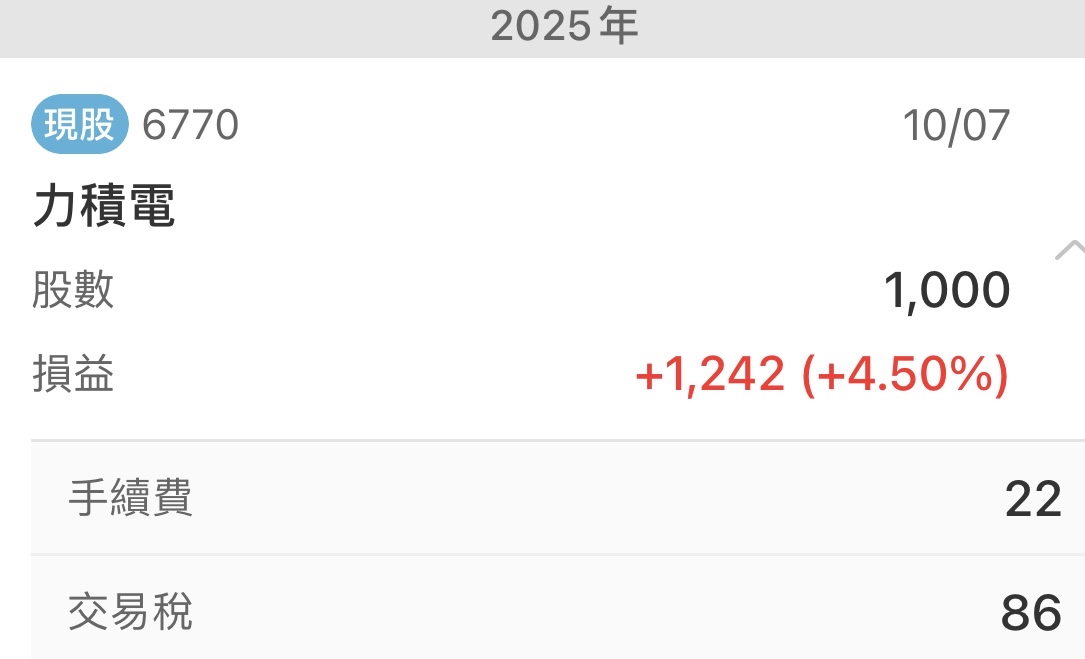Open the 力積電 6770 trade record
The width and height of the screenshot is (1085, 659).
pos(542,248)
